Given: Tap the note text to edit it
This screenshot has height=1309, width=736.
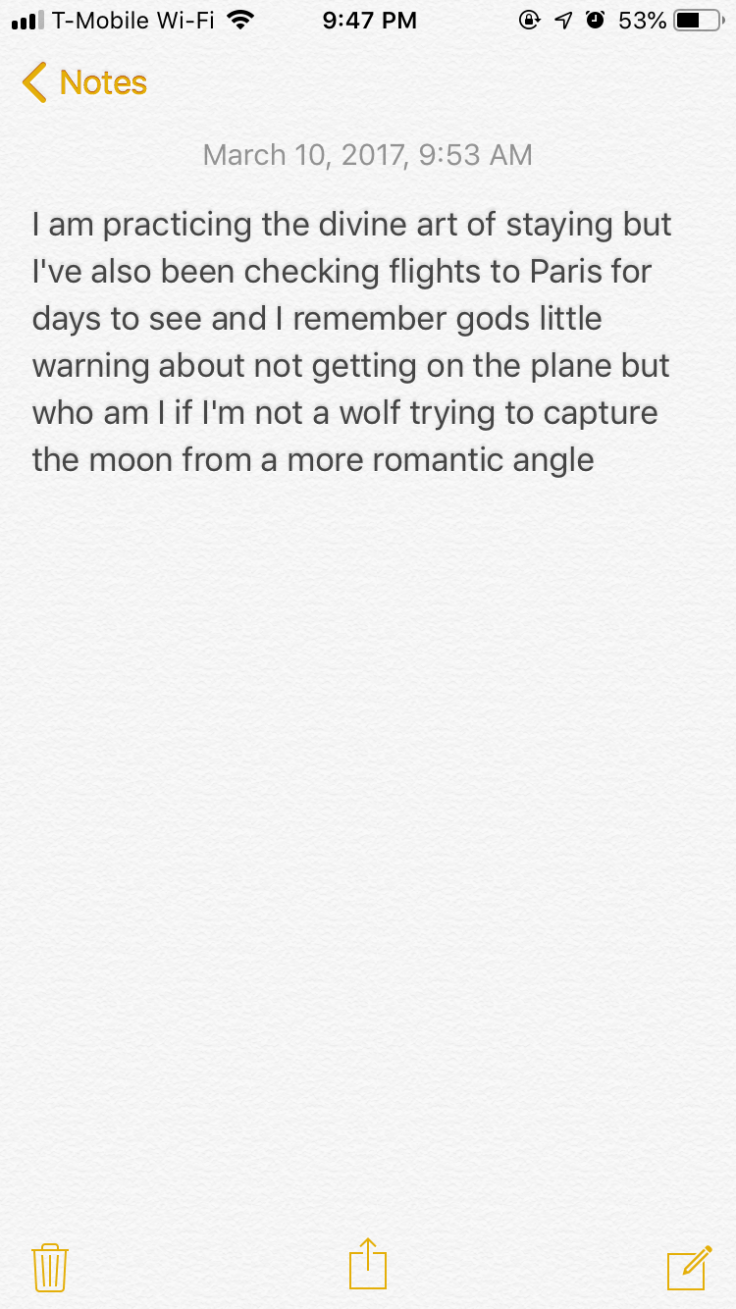Looking at the screenshot, I should pos(350,342).
